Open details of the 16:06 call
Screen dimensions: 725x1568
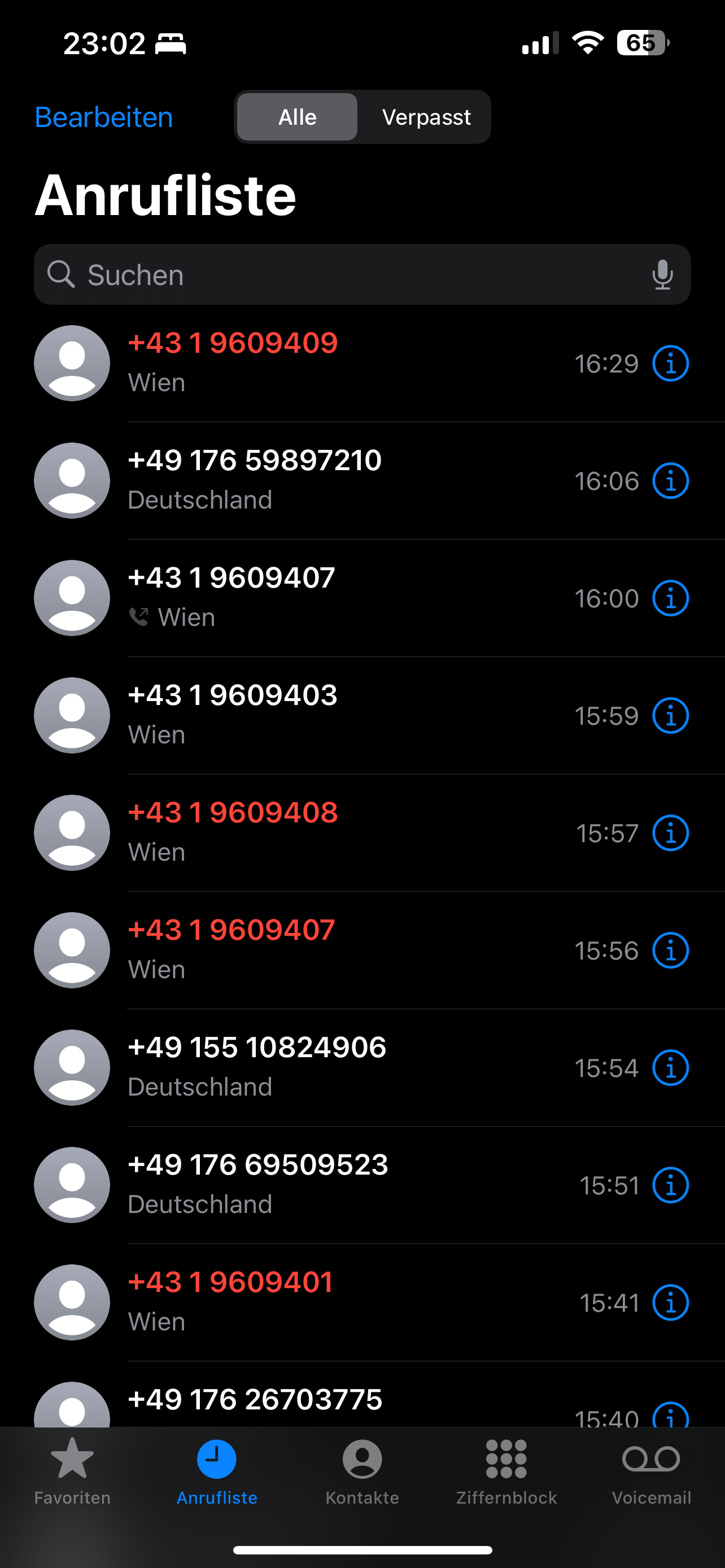coord(670,481)
